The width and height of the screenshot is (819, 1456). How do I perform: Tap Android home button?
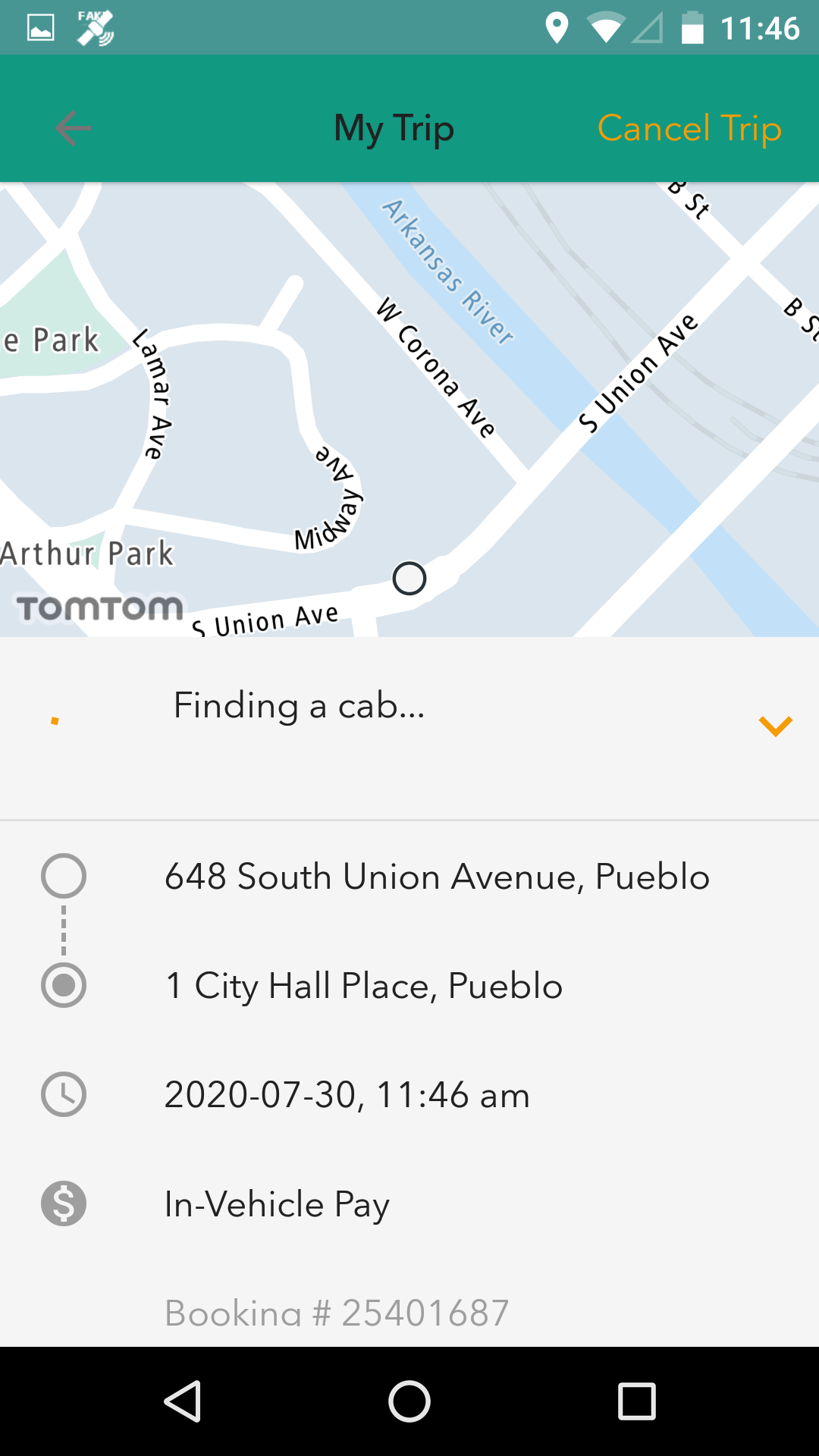point(409,1401)
